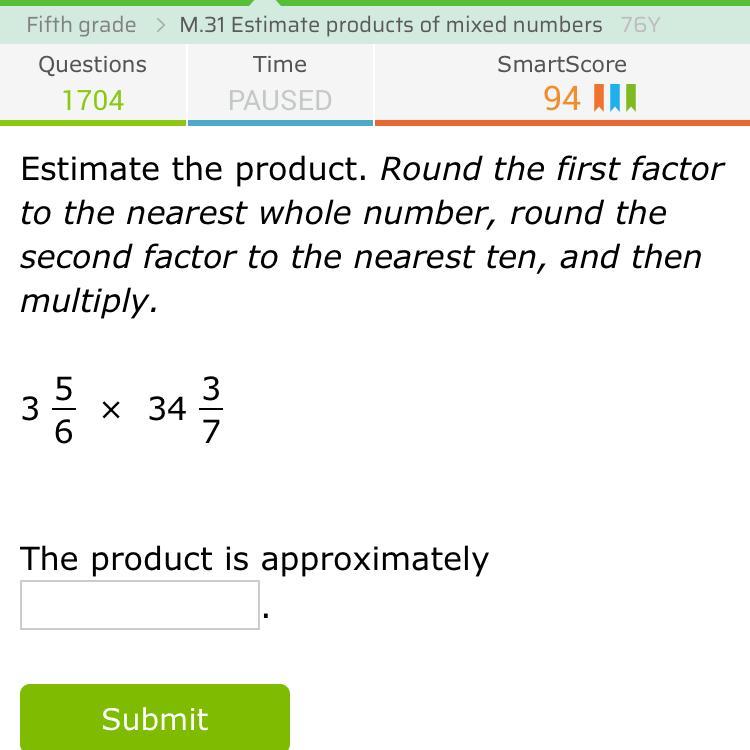750x750 pixels.
Task: Tap the Fifth grade breadcrumb link
Action: (x=81, y=25)
